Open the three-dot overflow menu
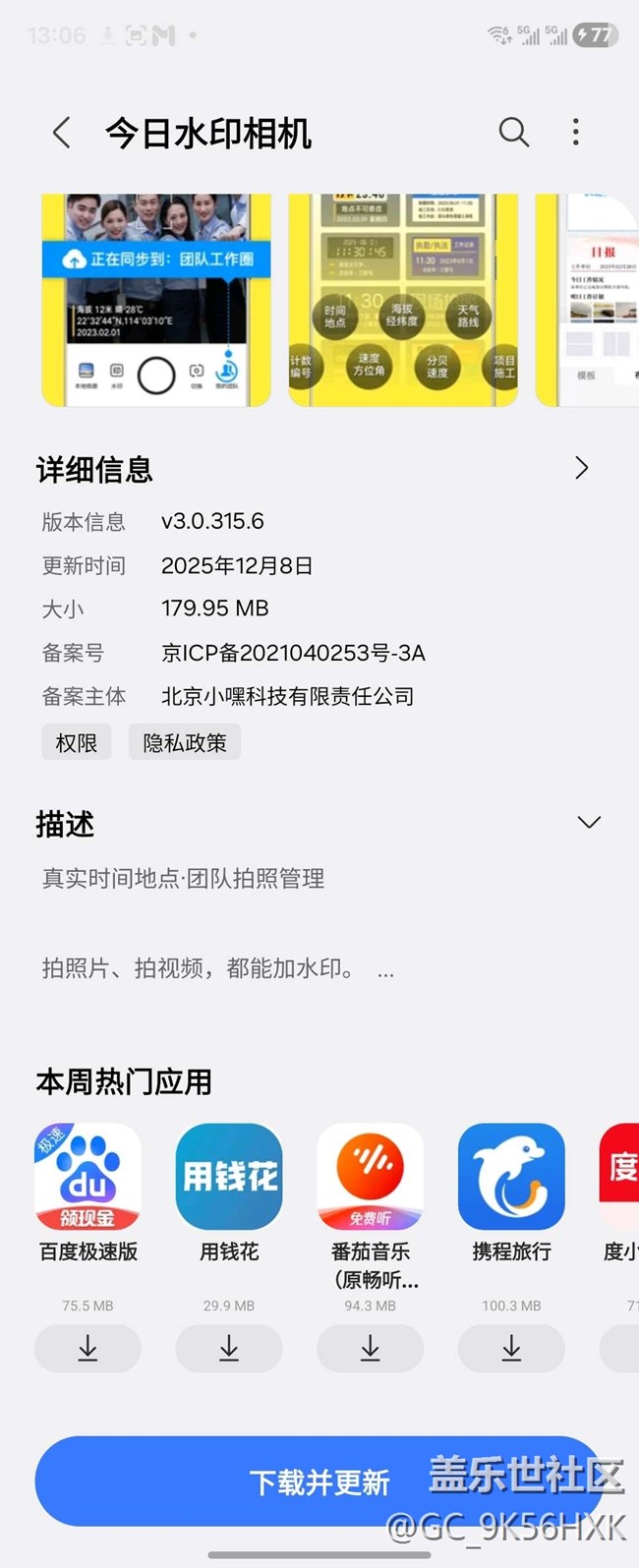This screenshot has height=1568, width=639. [576, 132]
